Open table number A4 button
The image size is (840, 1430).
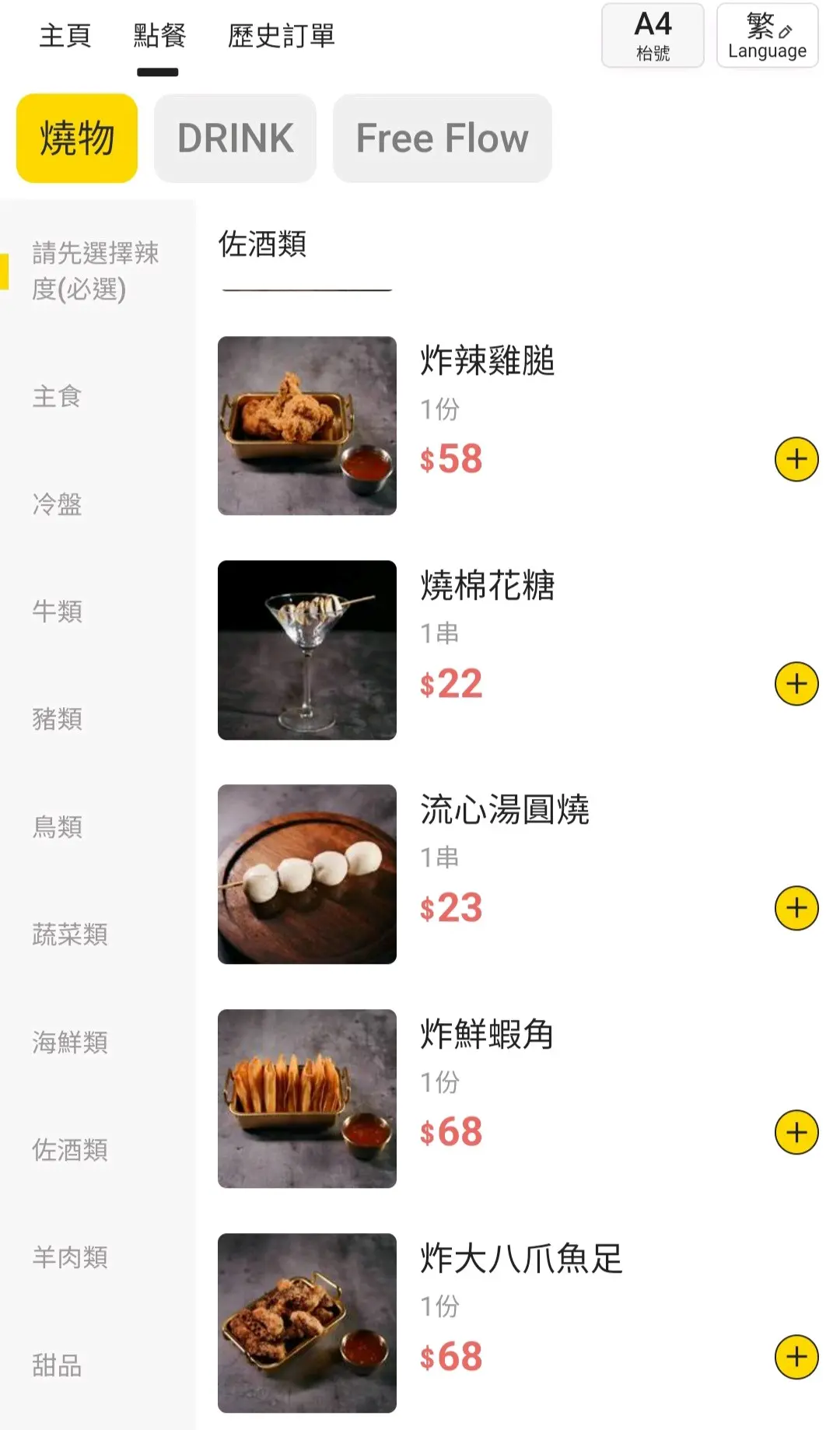click(653, 36)
